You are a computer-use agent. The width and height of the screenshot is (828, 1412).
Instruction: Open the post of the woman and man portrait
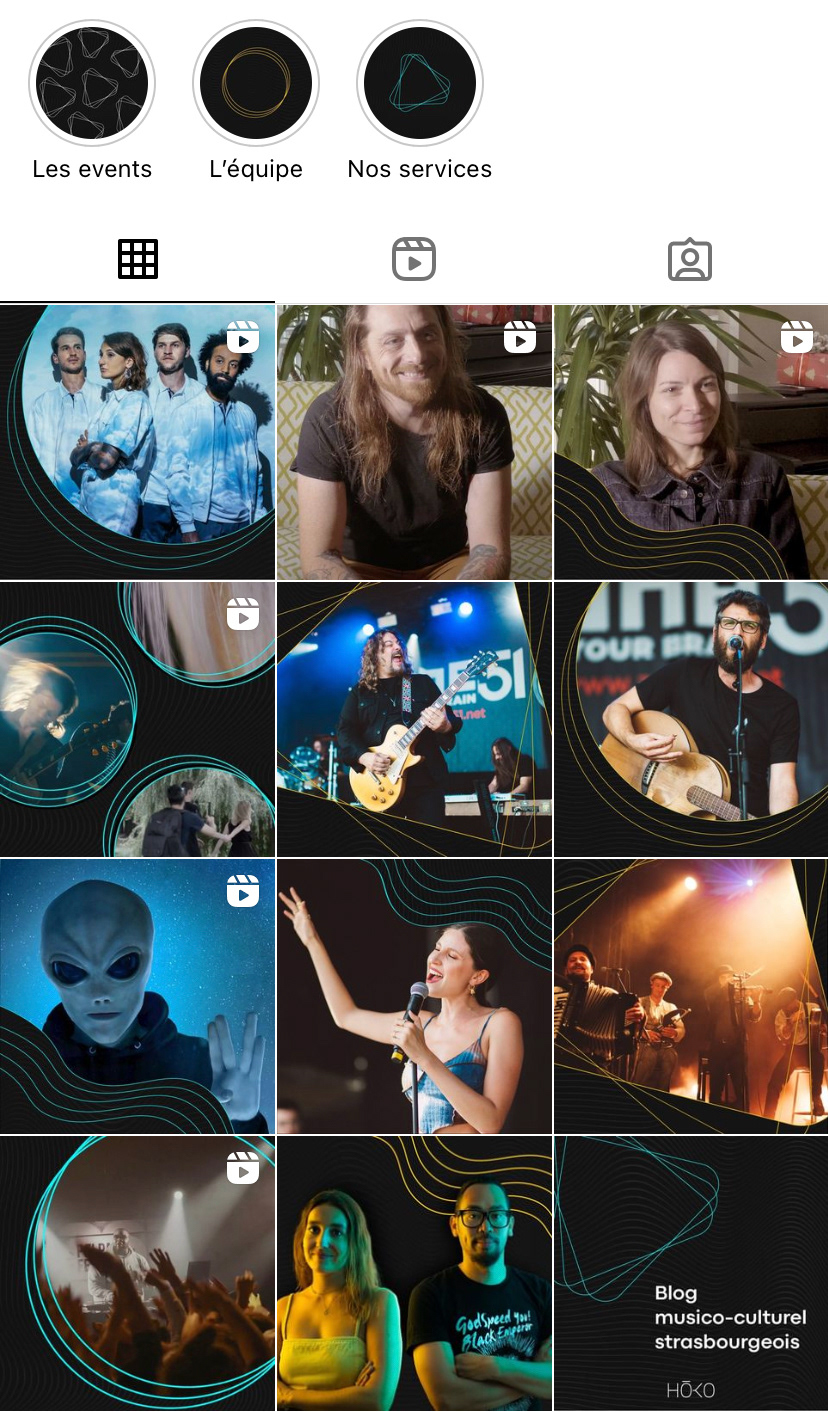pos(414,1273)
